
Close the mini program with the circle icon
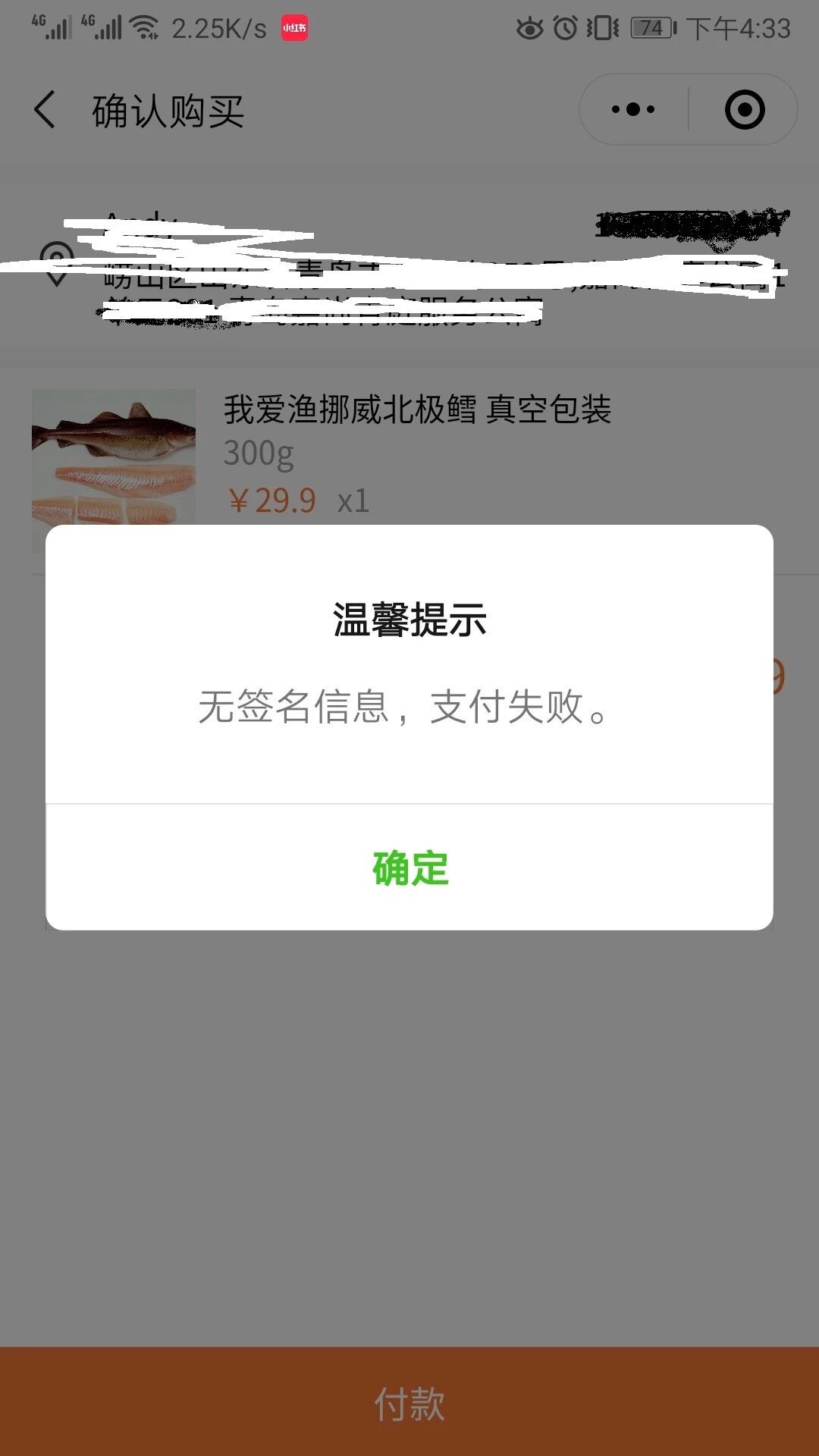(744, 109)
